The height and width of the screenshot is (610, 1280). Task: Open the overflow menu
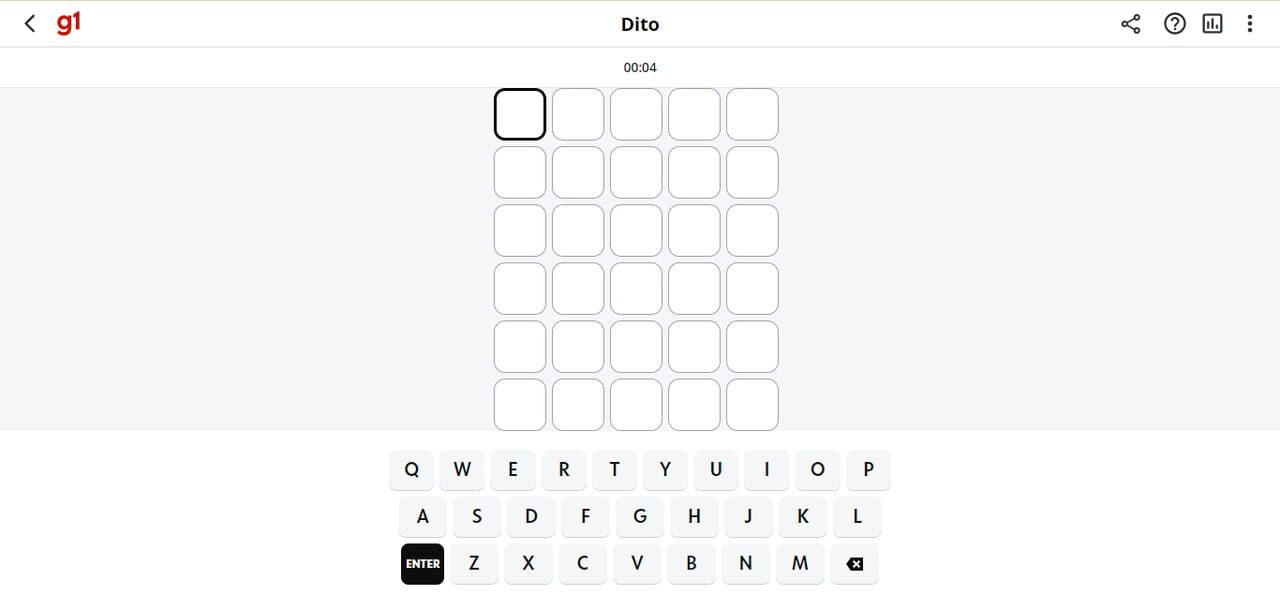[1249, 24]
